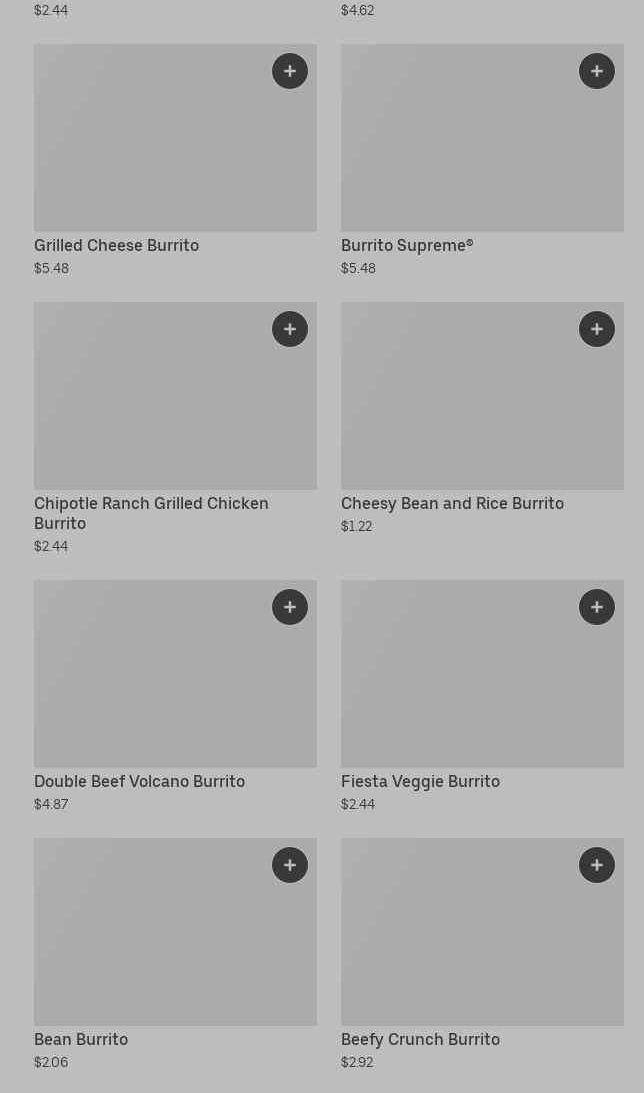The width and height of the screenshot is (644, 1093).
Task: Add Chipotle Ranch Grilled Chicken Burrito to cart
Action: (x=290, y=329)
